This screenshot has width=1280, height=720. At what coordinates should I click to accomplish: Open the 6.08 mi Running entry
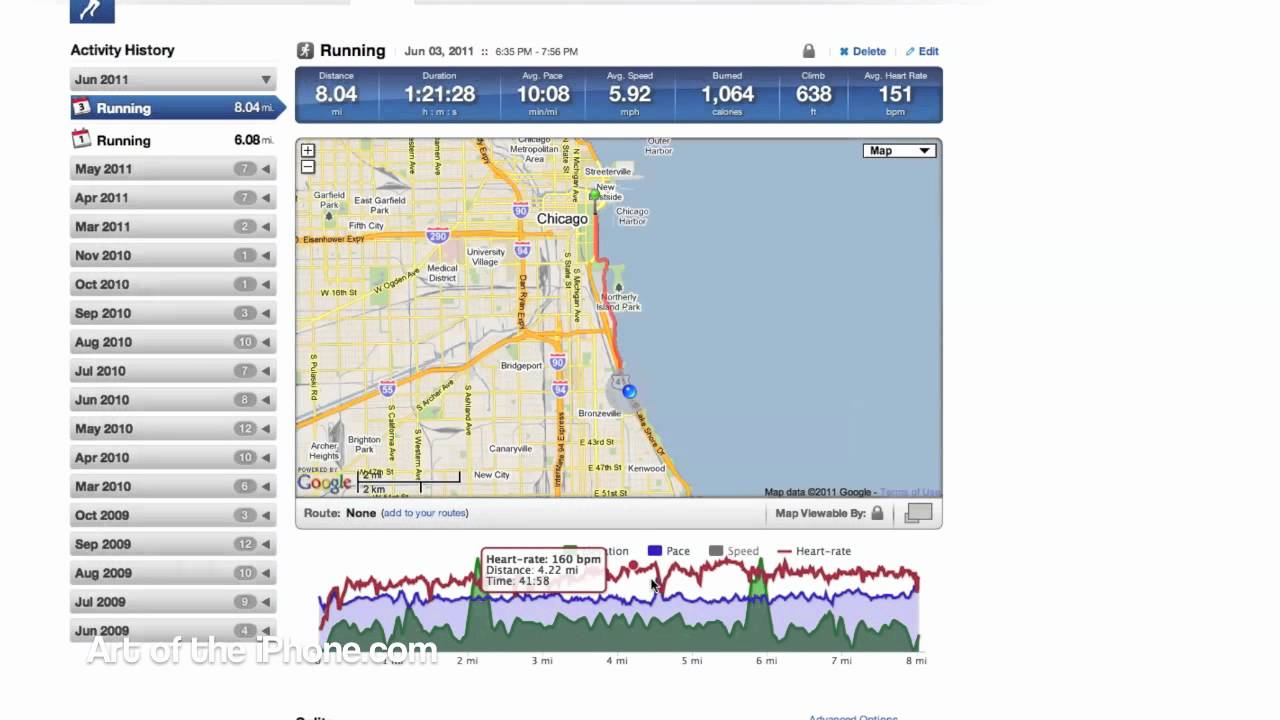tap(174, 141)
